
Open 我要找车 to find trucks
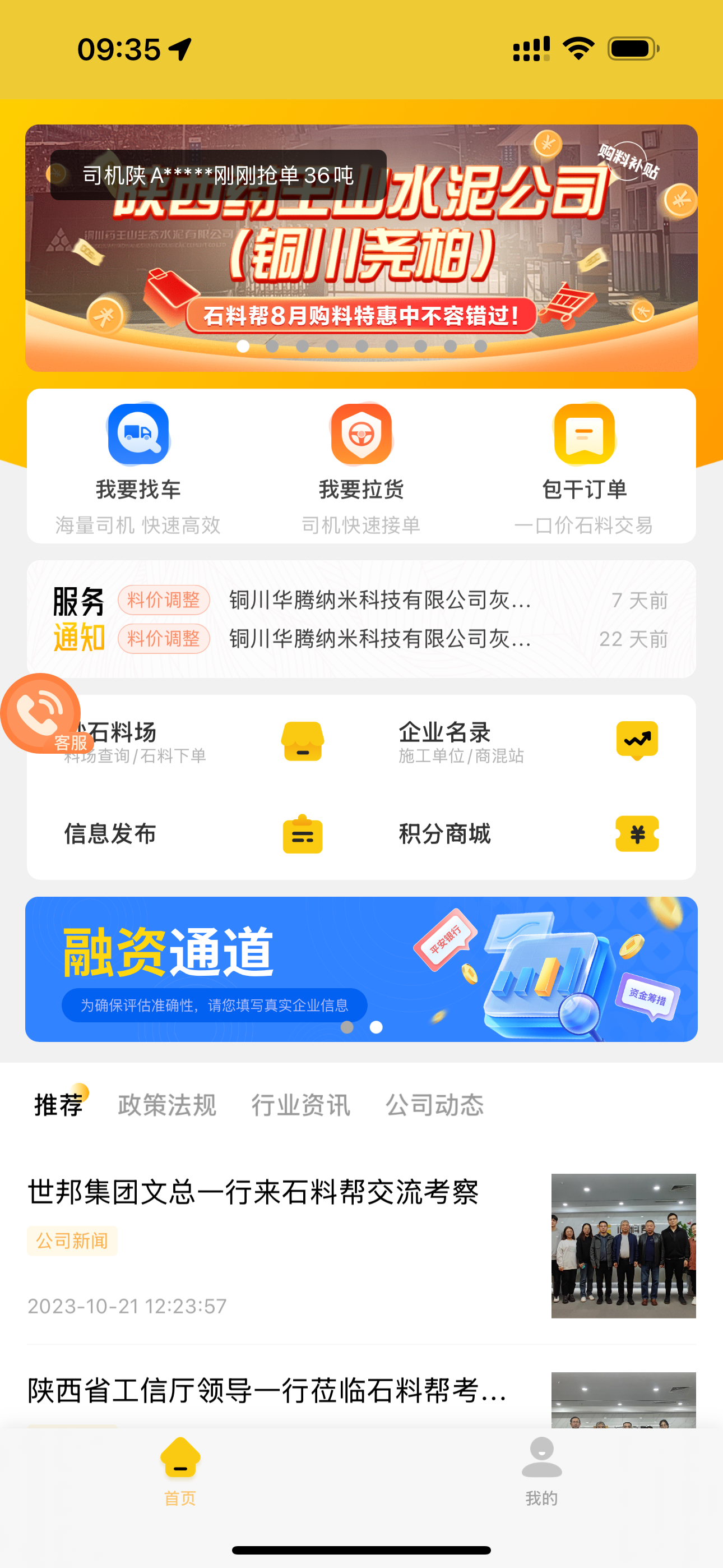click(x=138, y=465)
